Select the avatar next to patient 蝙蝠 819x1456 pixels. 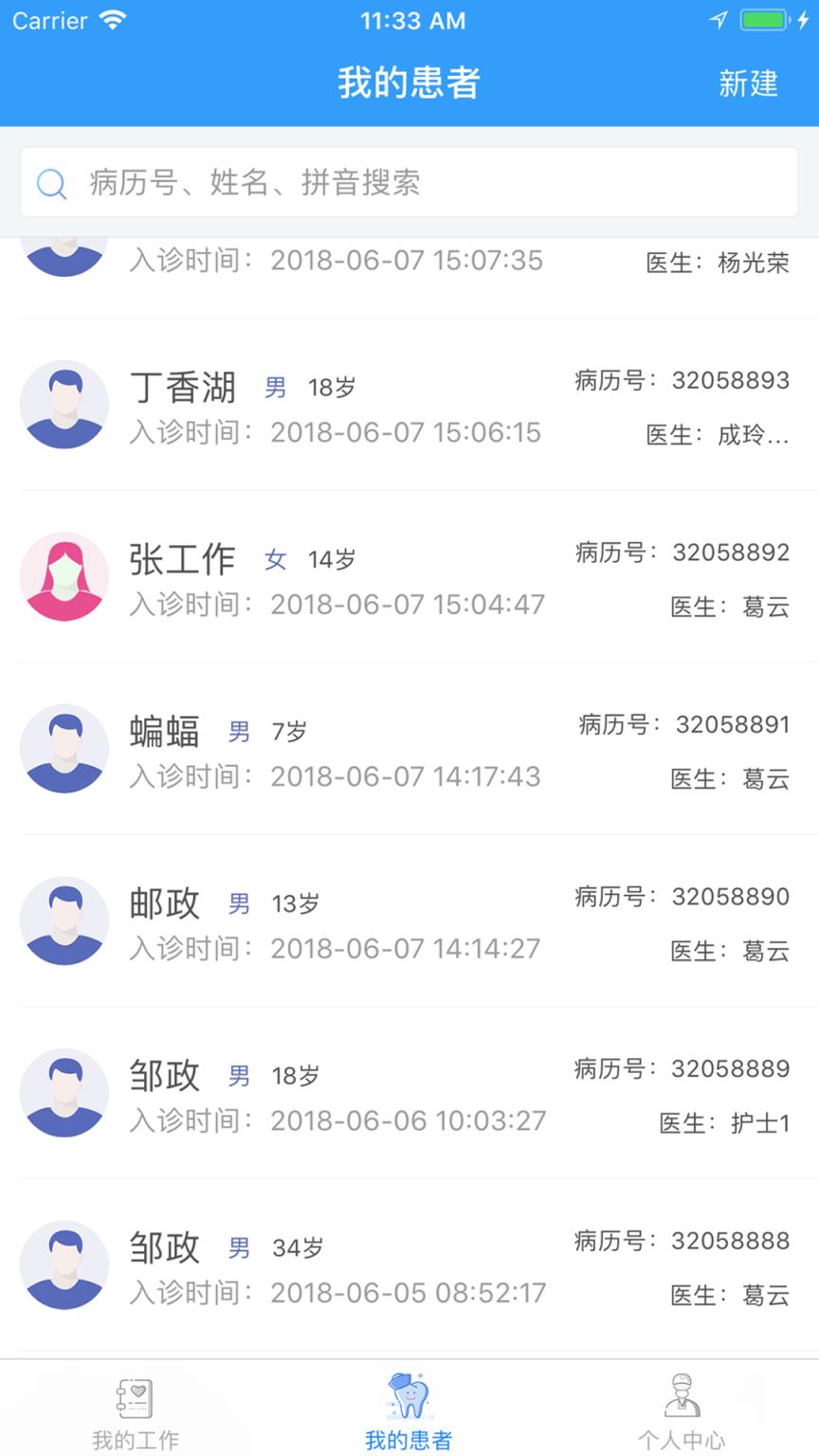click(x=64, y=749)
